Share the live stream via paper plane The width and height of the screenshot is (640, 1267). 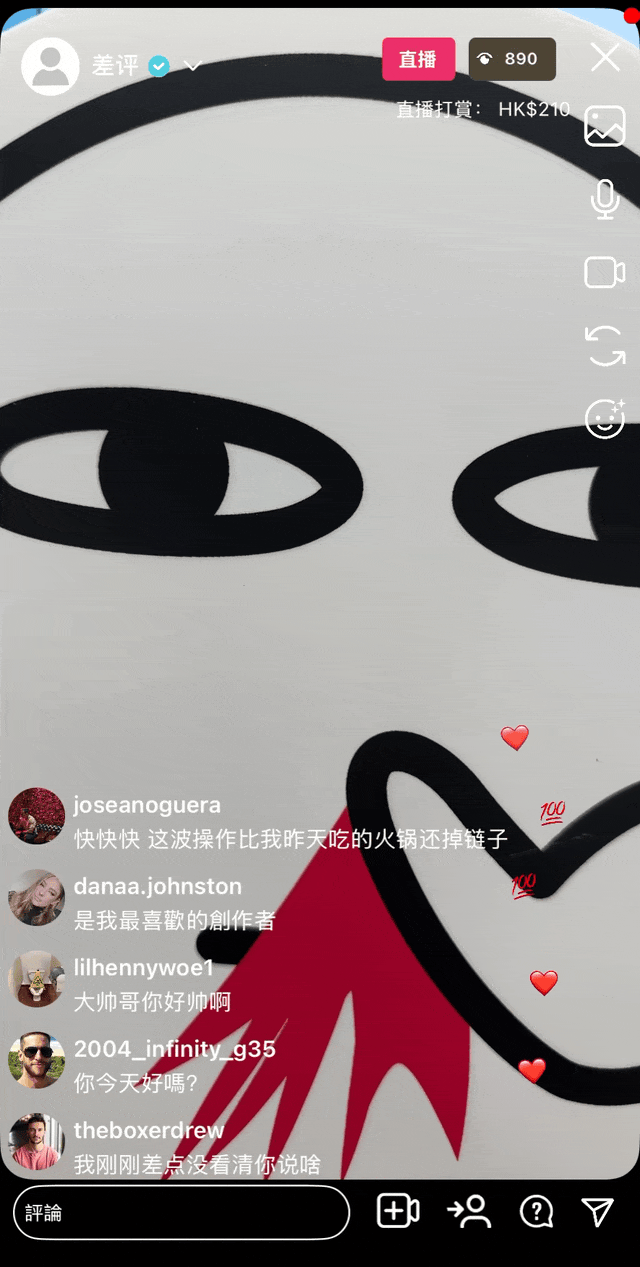598,1212
